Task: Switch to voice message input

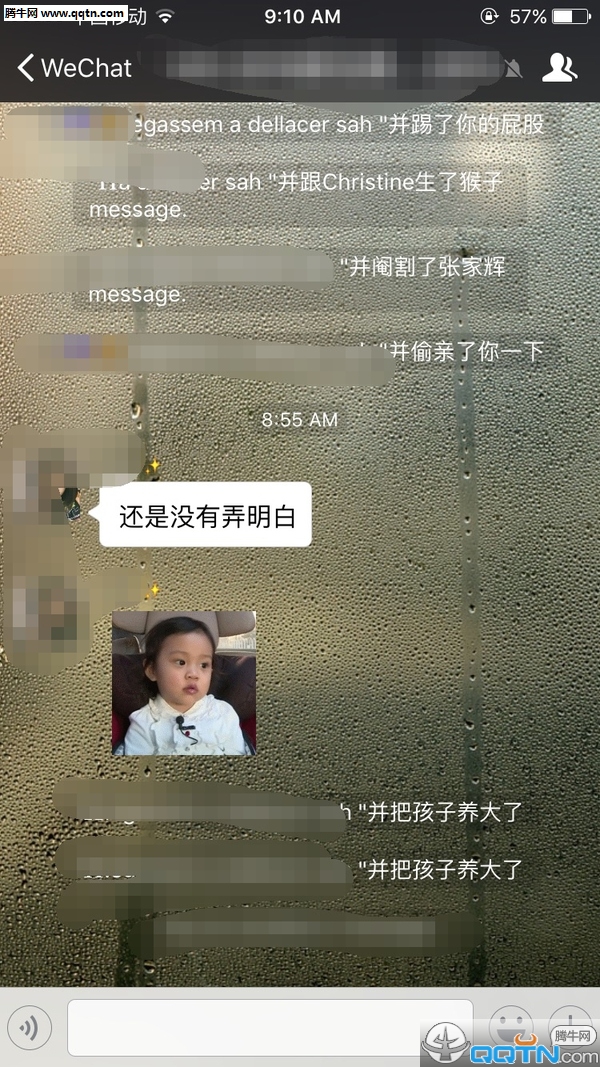Action: [29, 1027]
